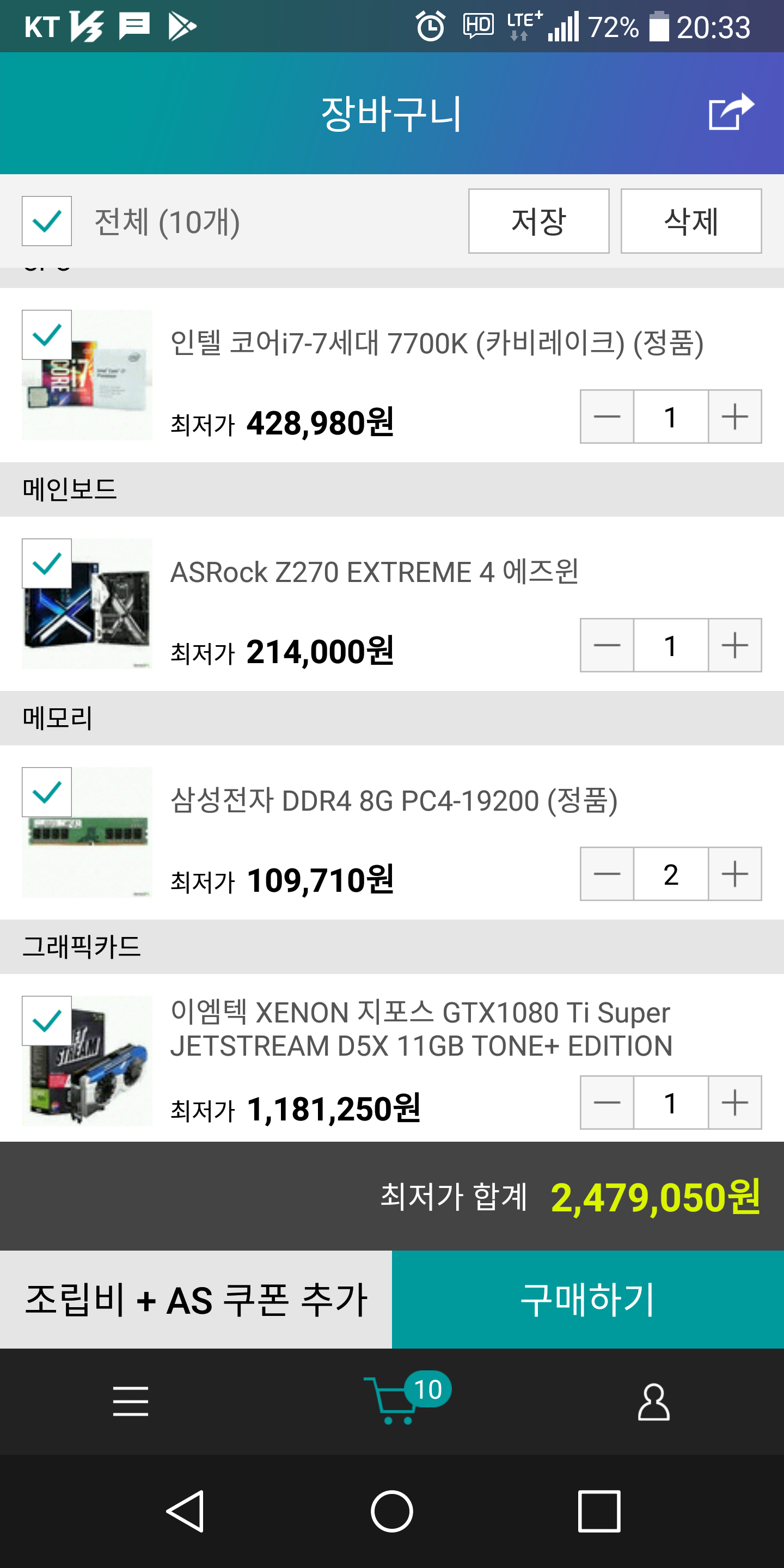Reduce Samsung DDR4 8G quantity by one

coord(607,874)
